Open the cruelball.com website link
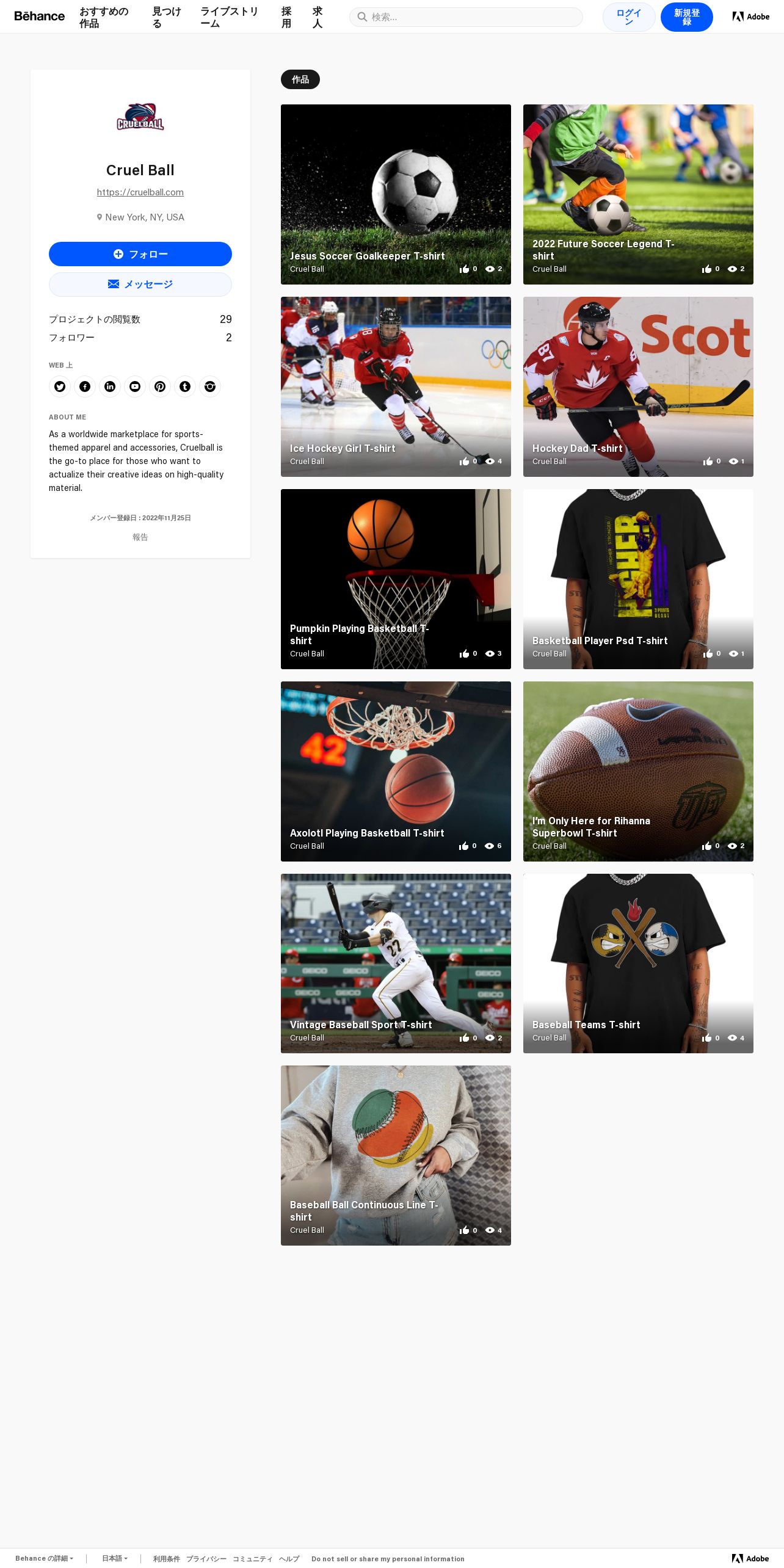 [140, 192]
